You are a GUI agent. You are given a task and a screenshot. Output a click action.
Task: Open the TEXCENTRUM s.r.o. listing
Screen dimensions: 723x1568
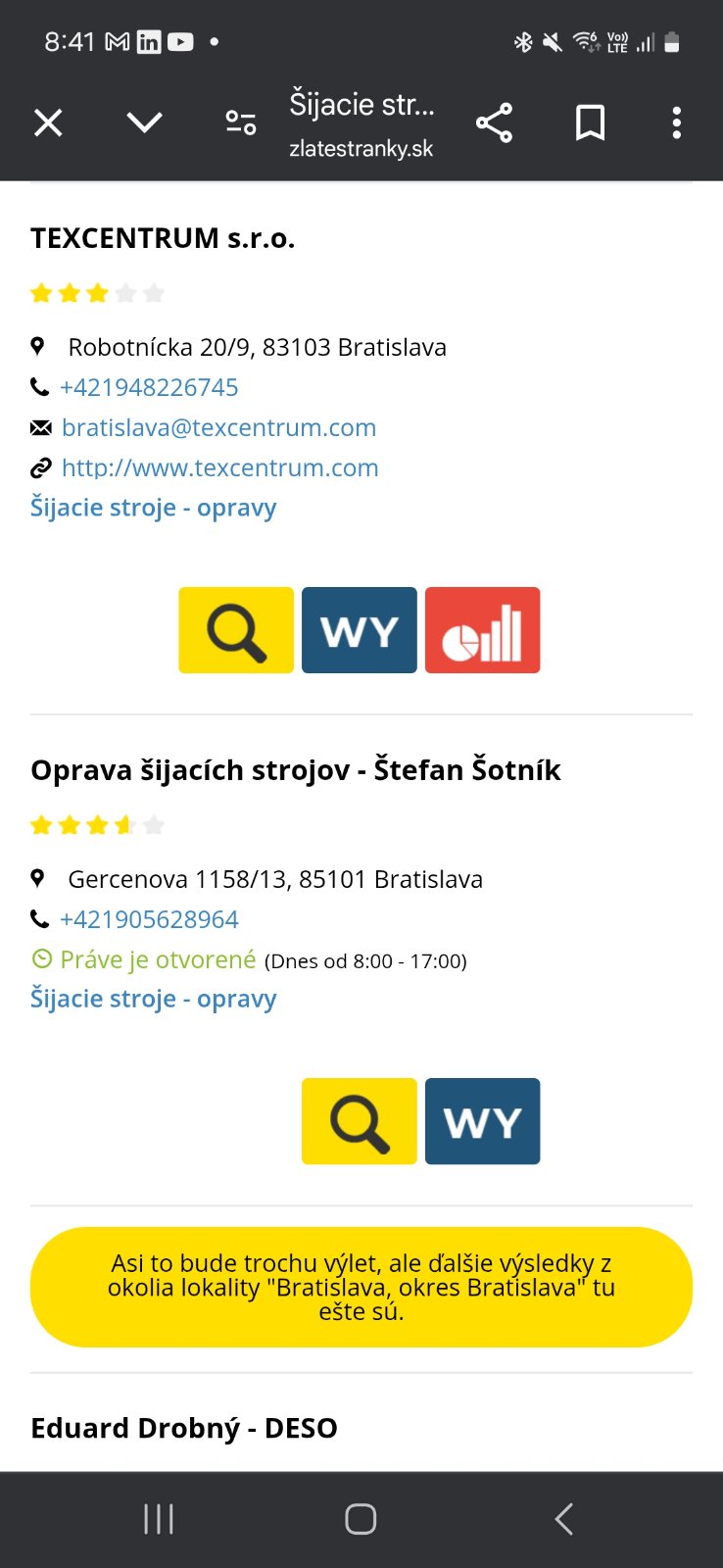tap(163, 238)
